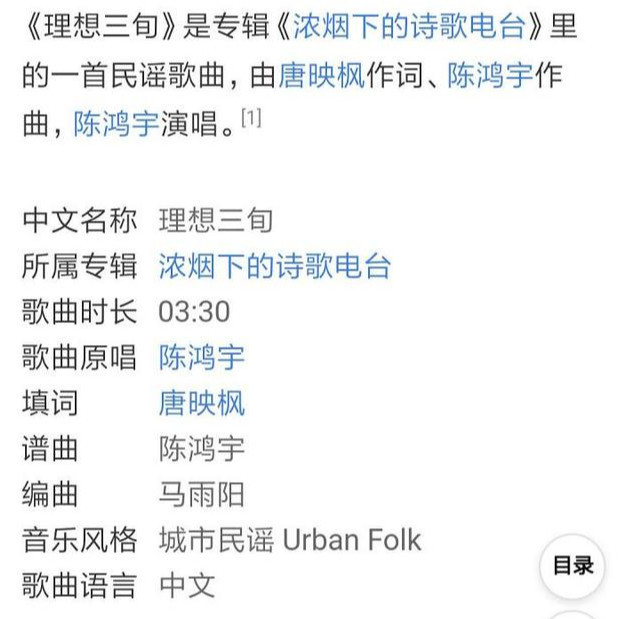
Task: Open the 唐映枫 link beside 填词
Action: coord(201,403)
